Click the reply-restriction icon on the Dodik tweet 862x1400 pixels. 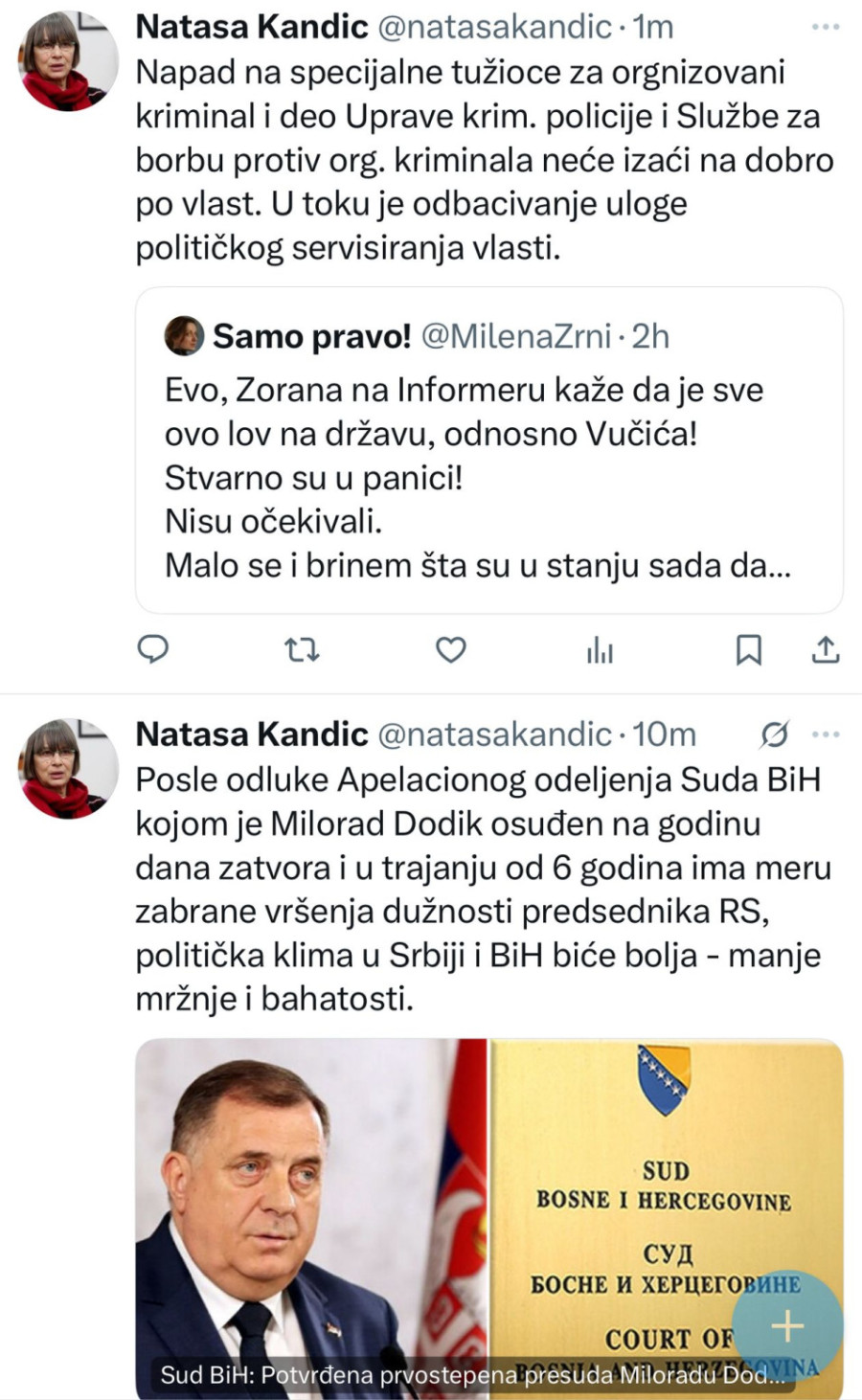tap(776, 734)
